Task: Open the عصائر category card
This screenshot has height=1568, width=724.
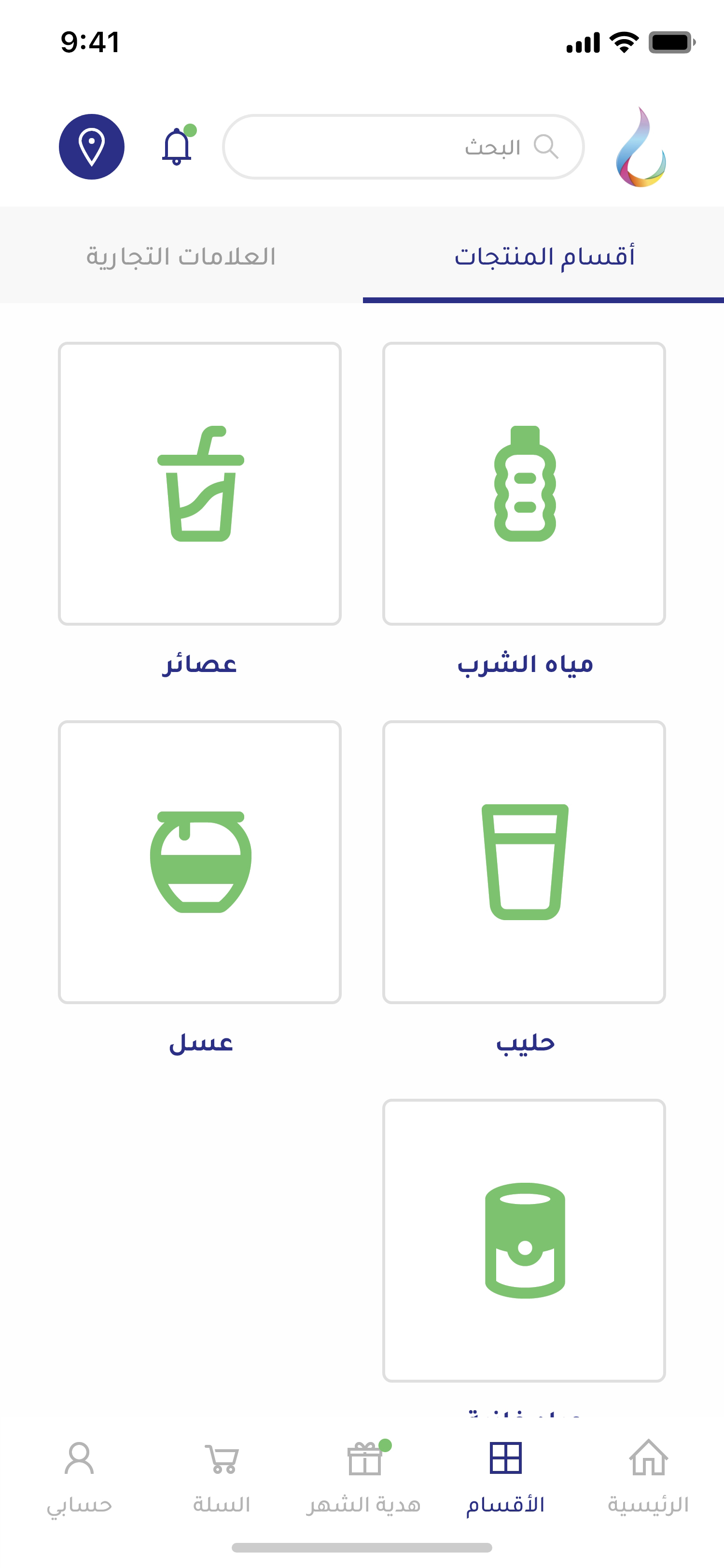Action: click(x=199, y=484)
